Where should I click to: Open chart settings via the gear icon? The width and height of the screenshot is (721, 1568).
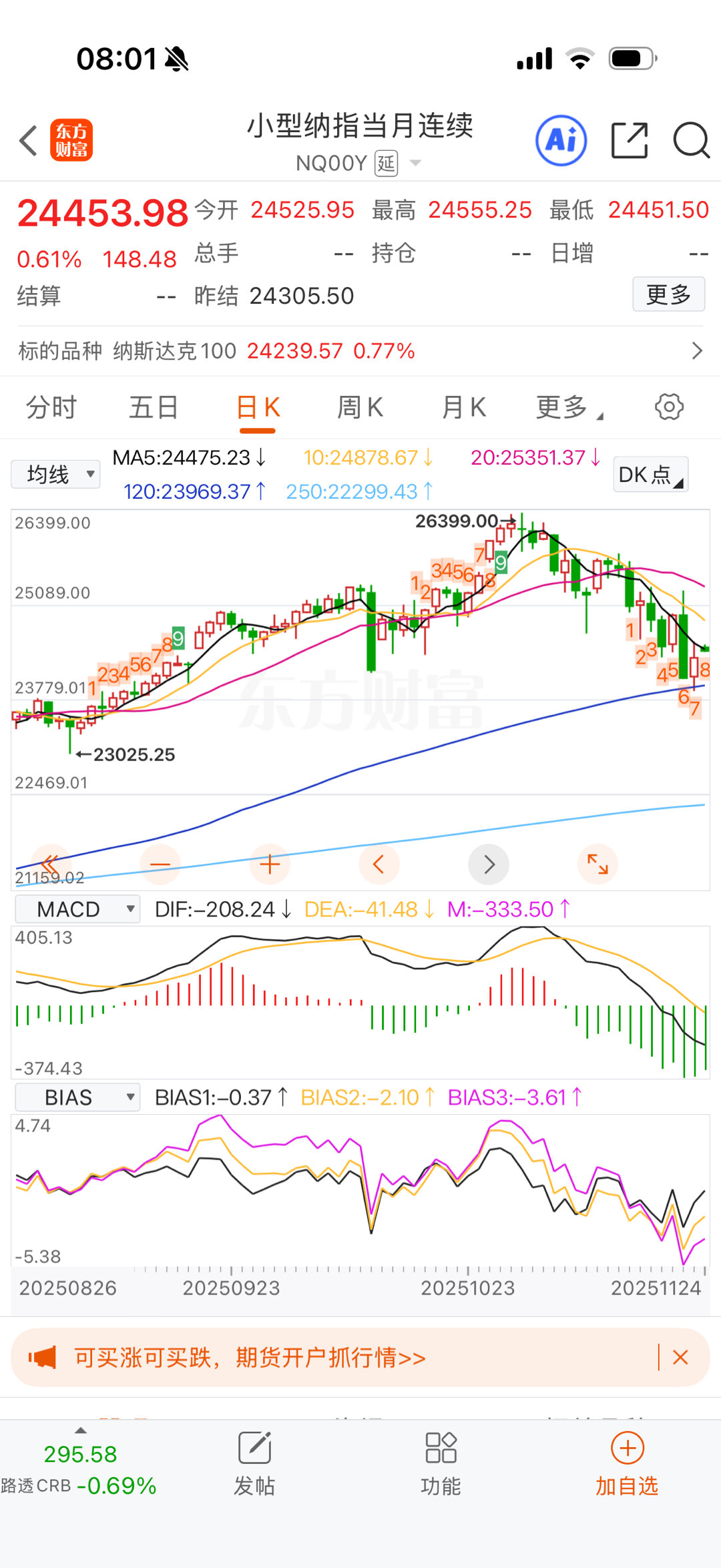click(x=668, y=407)
